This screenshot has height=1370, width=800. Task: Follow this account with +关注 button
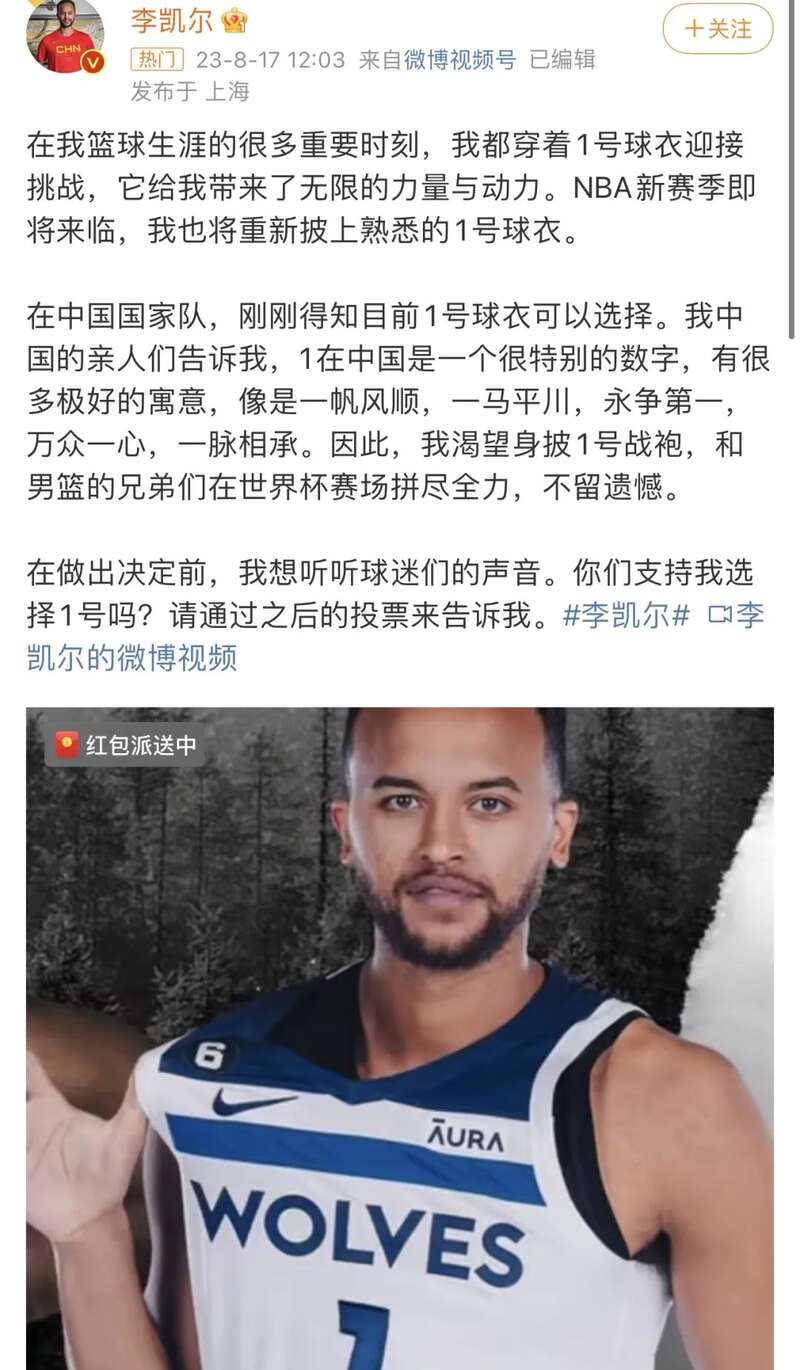click(x=718, y=29)
